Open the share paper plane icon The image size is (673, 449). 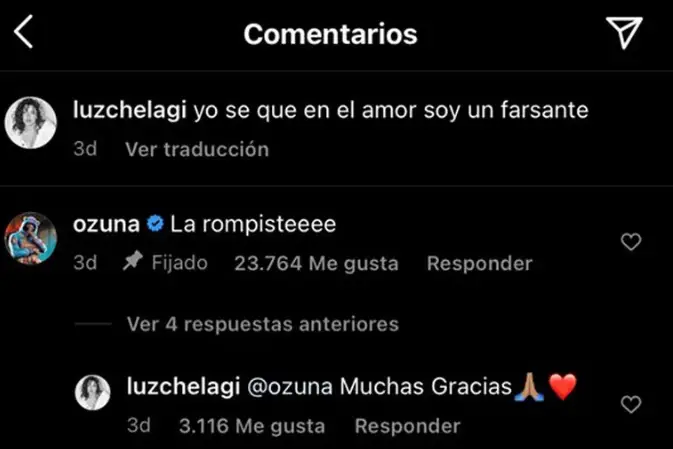coord(624,33)
